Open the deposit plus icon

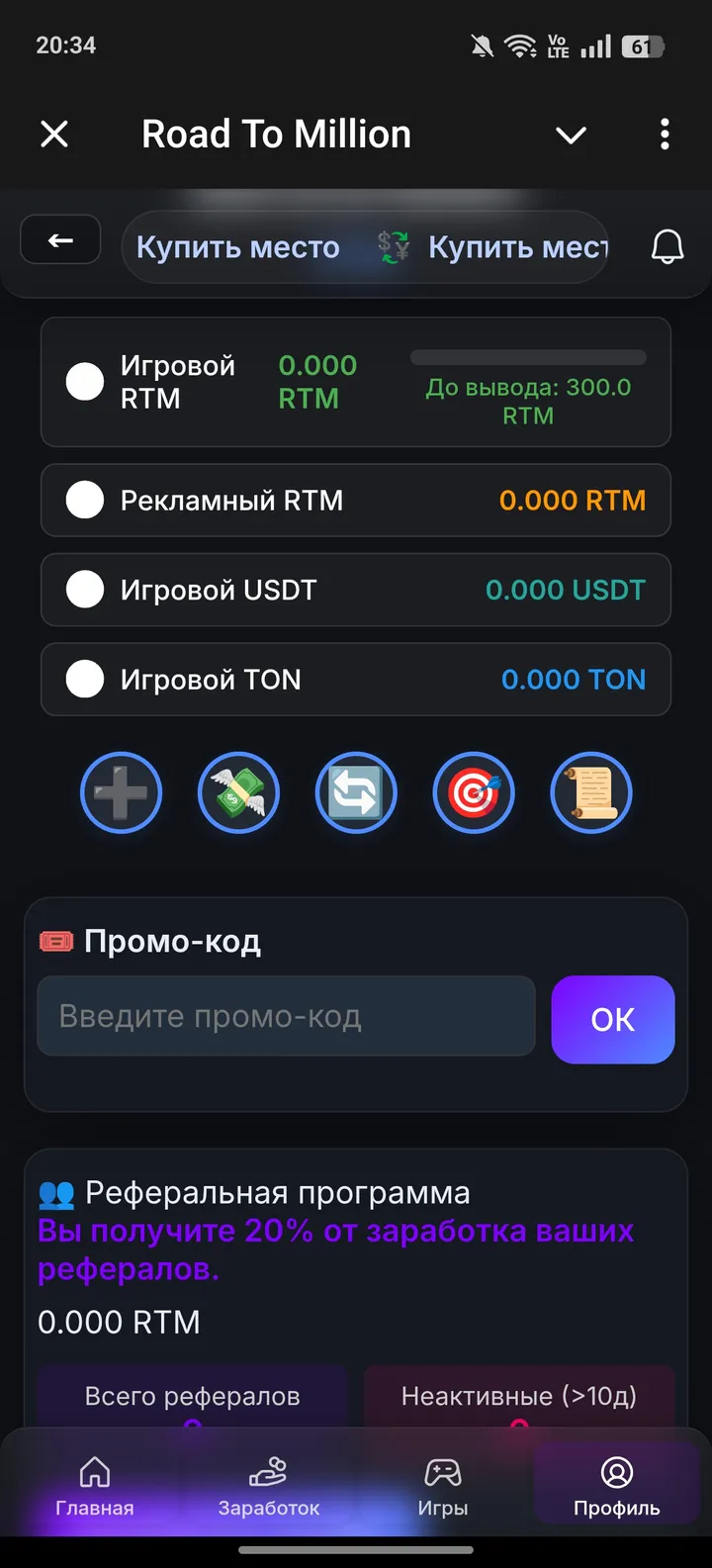tap(121, 792)
